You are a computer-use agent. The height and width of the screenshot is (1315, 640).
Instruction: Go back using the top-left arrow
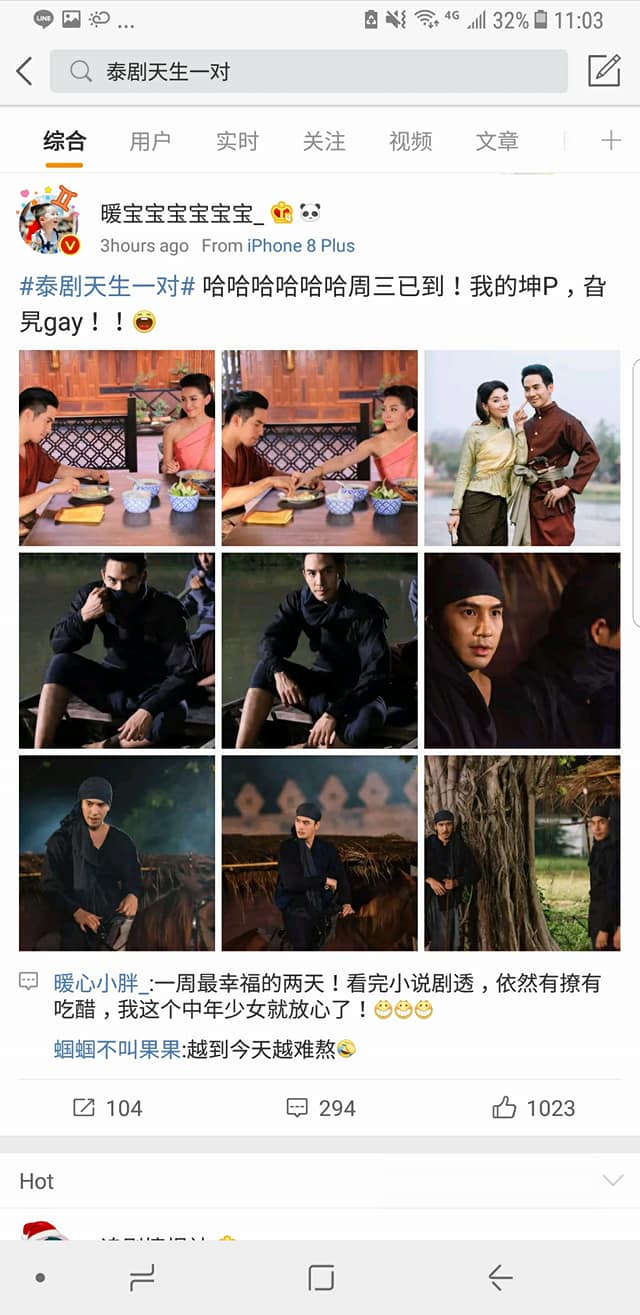coord(25,71)
